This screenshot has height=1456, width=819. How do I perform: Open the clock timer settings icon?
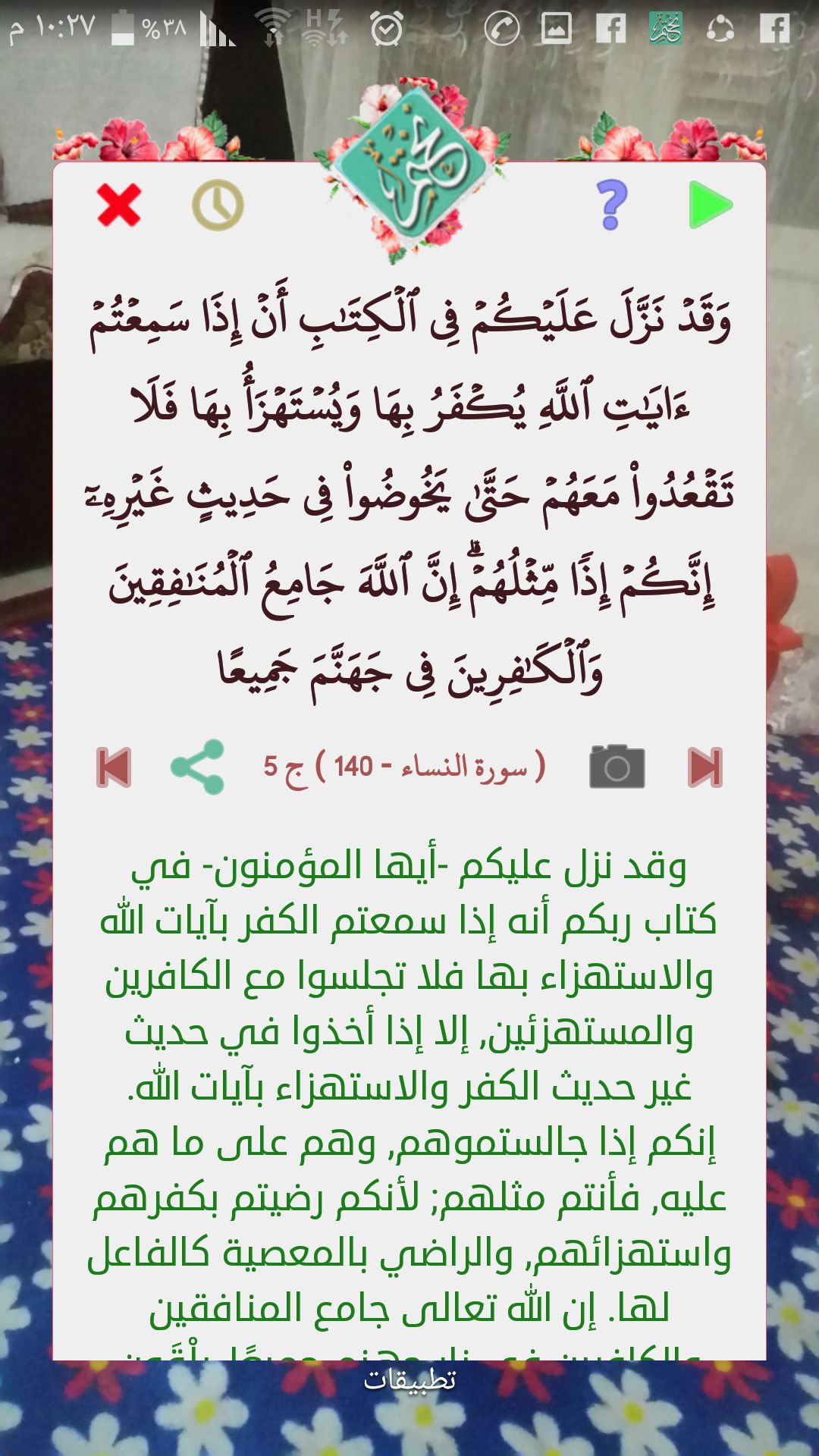(218, 206)
